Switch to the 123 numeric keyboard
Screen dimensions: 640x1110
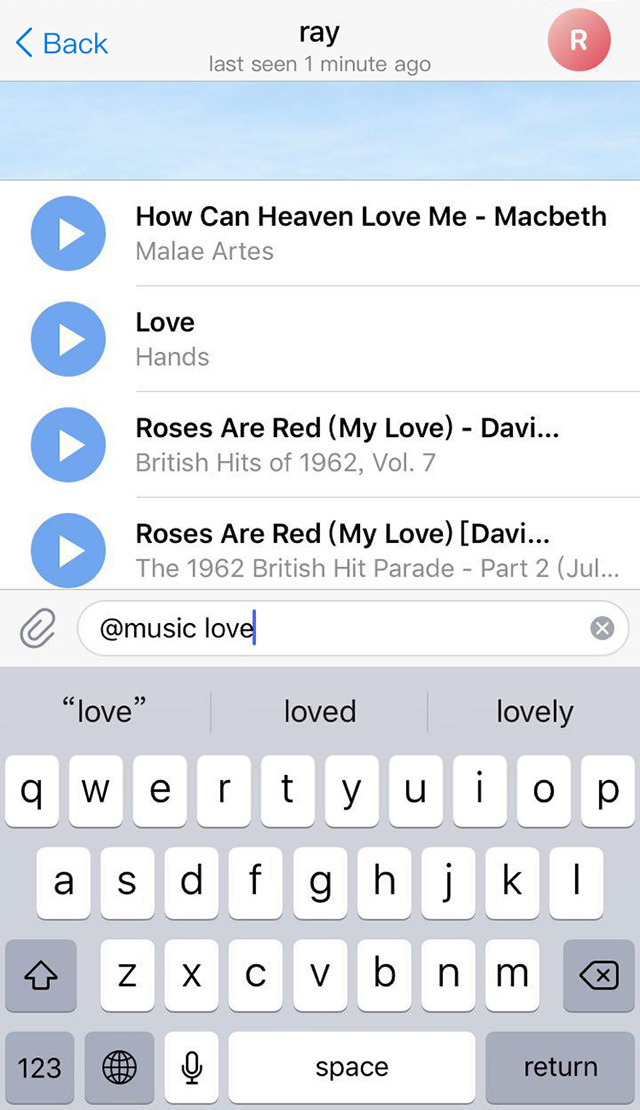40,1067
